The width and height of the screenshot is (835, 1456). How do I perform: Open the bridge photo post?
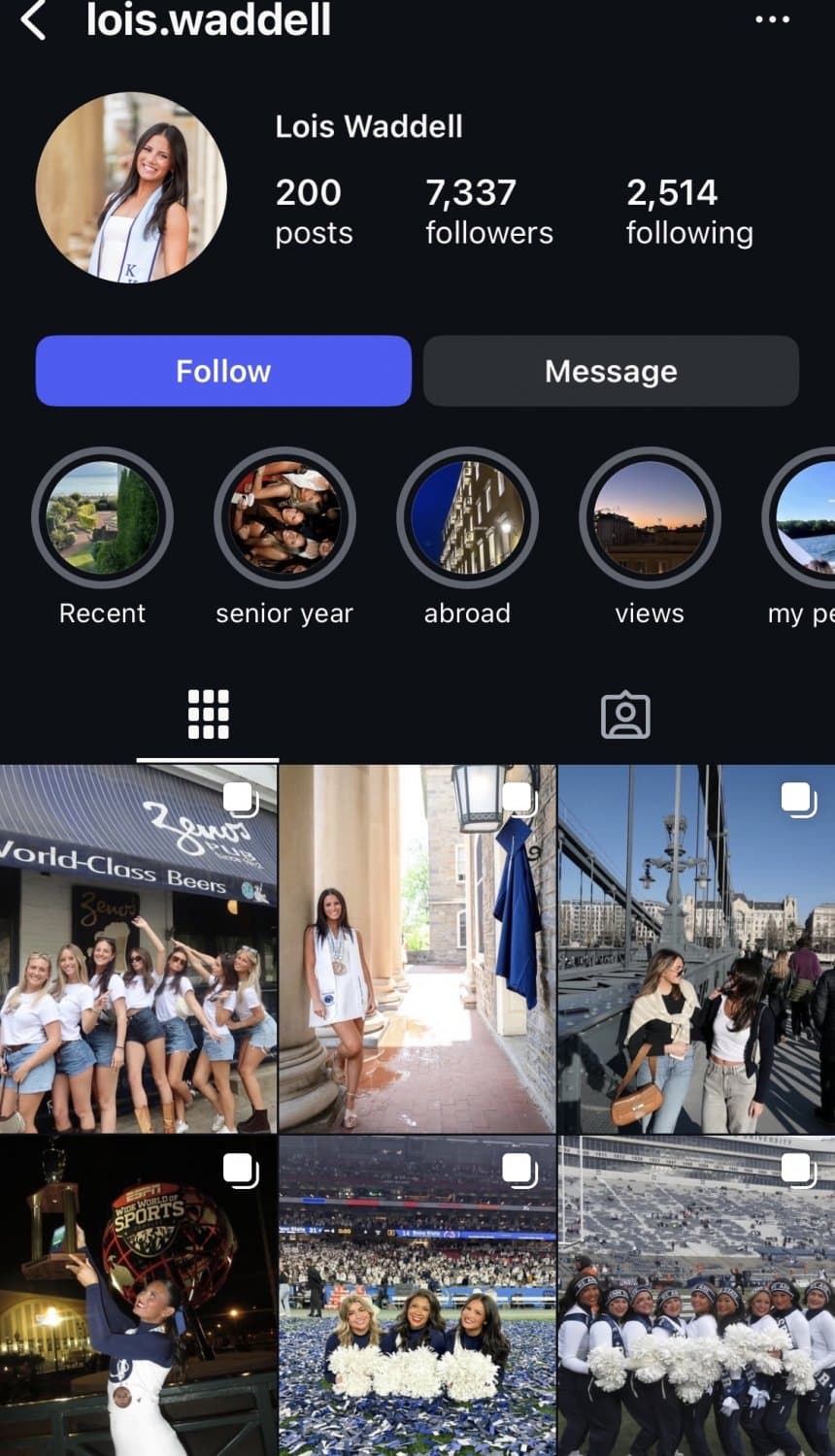click(x=696, y=948)
